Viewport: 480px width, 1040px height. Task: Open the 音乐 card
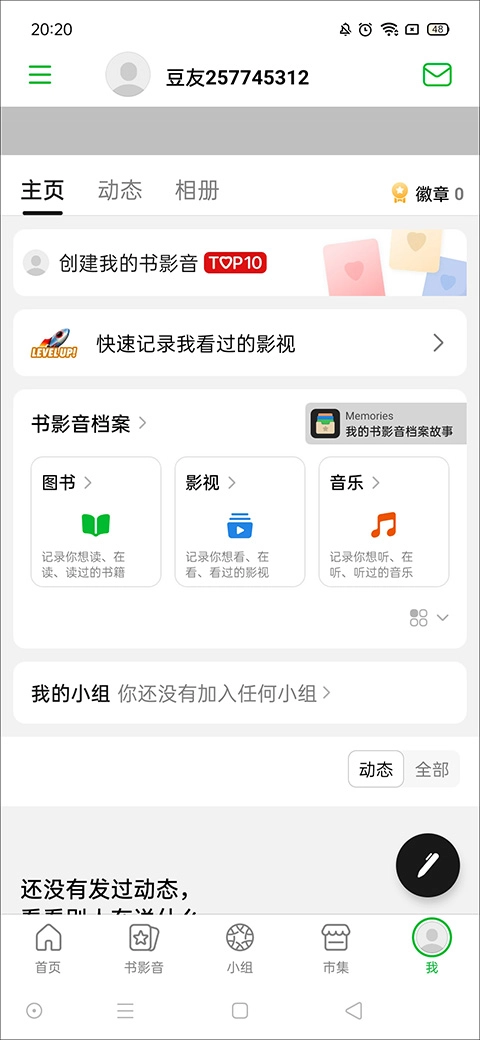tap(384, 522)
